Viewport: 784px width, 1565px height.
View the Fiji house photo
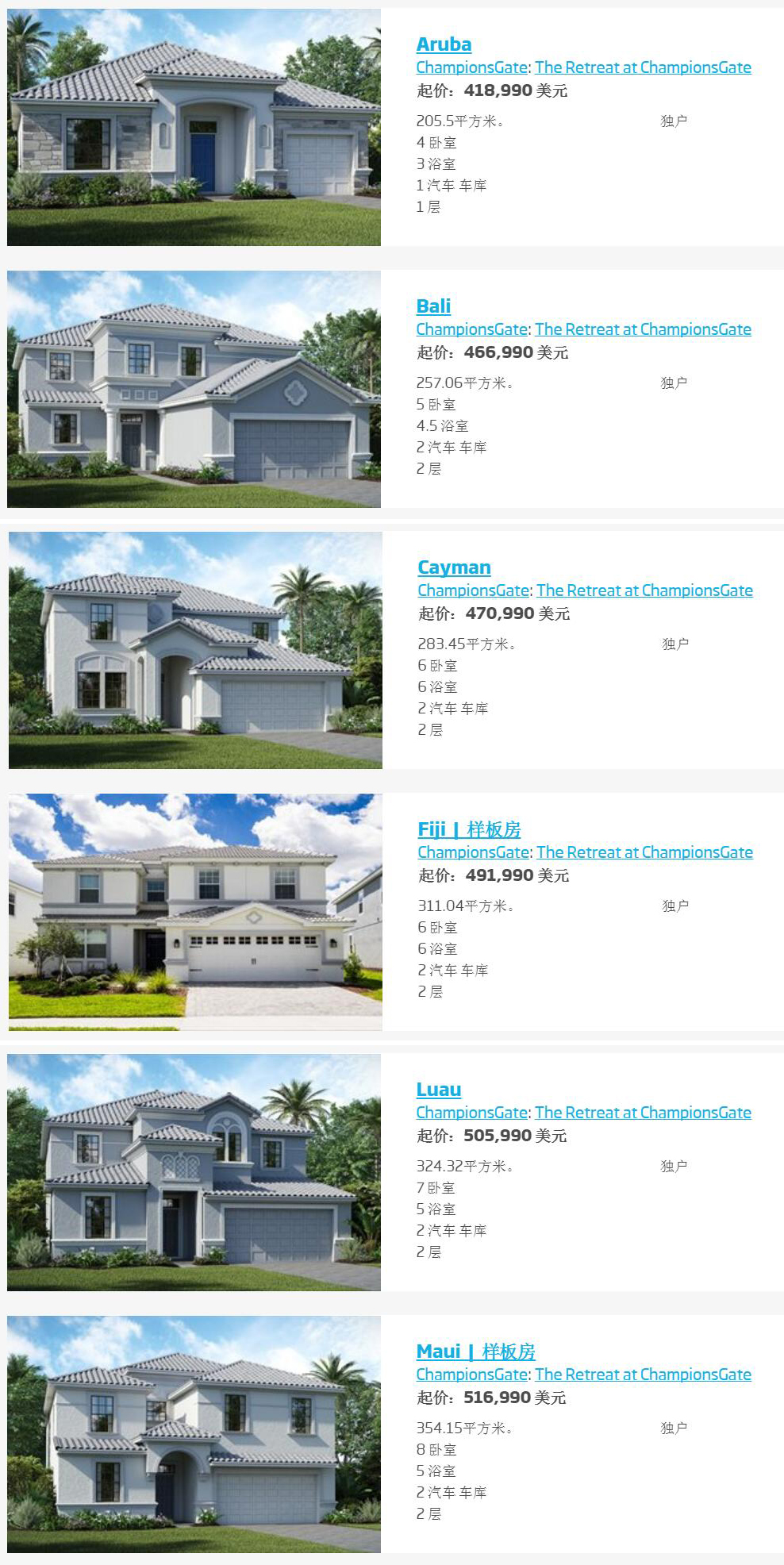[x=195, y=912]
